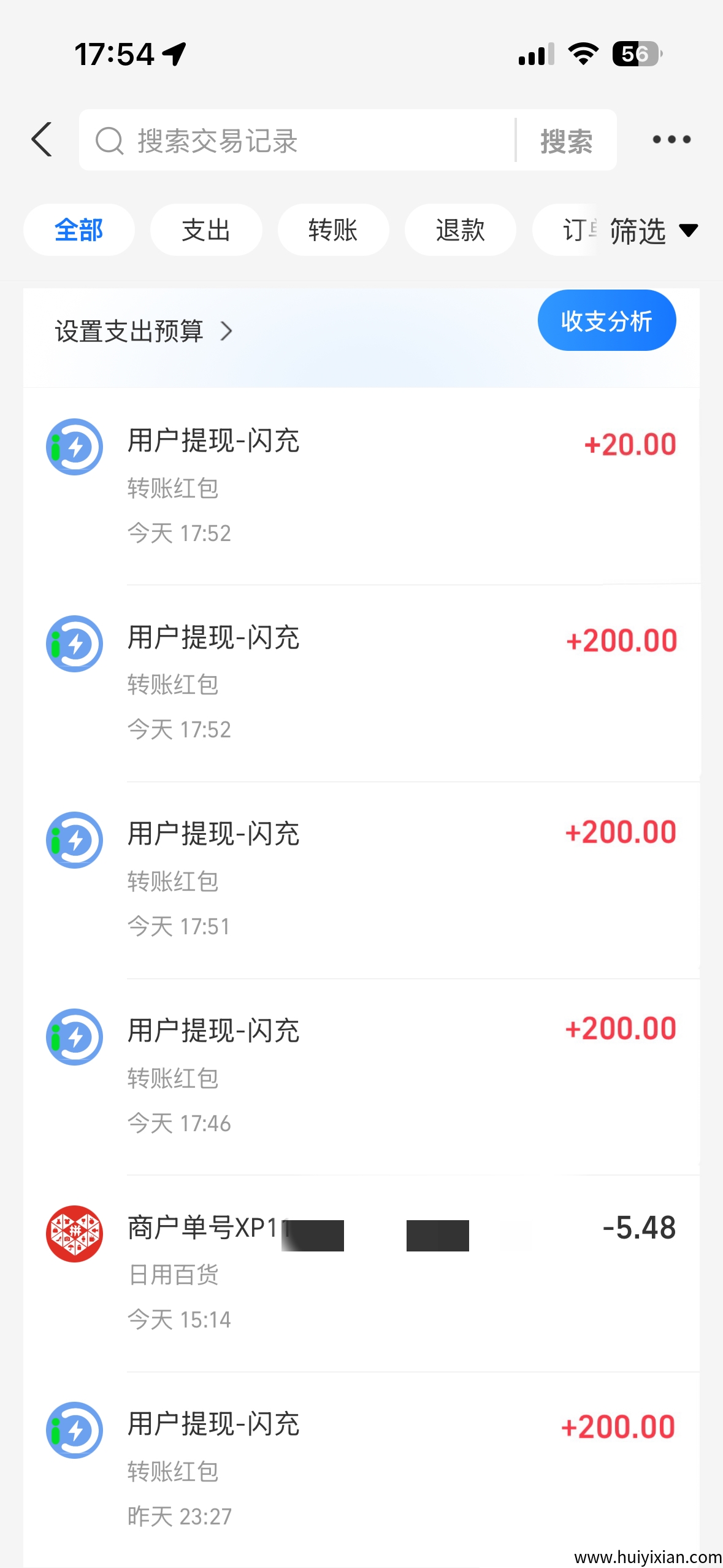Open the -5.48 日用百货 transaction
This screenshot has width=723, height=1568.
pyautogui.click(x=362, y=1272)
